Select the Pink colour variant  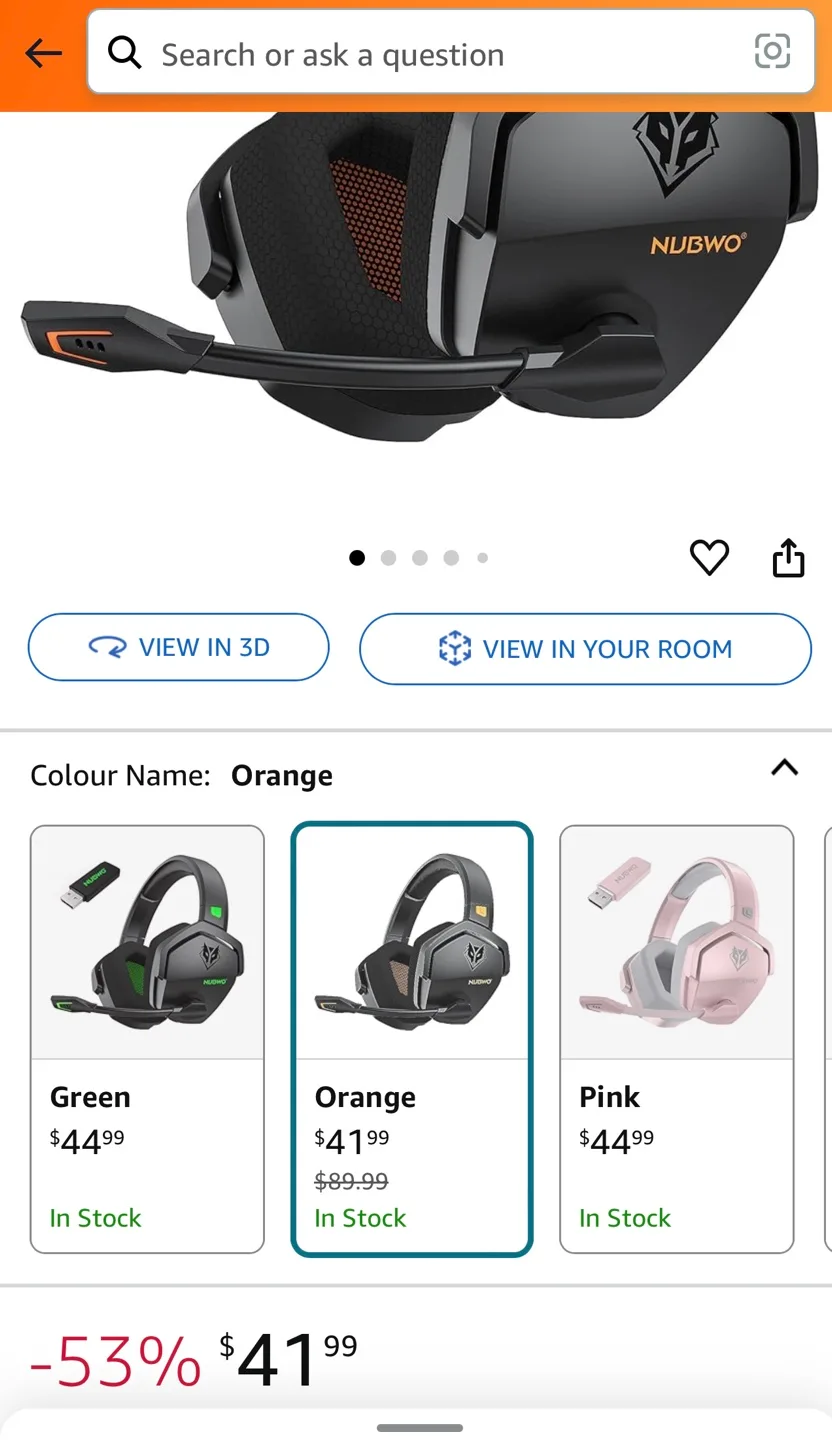(677, 1038)
